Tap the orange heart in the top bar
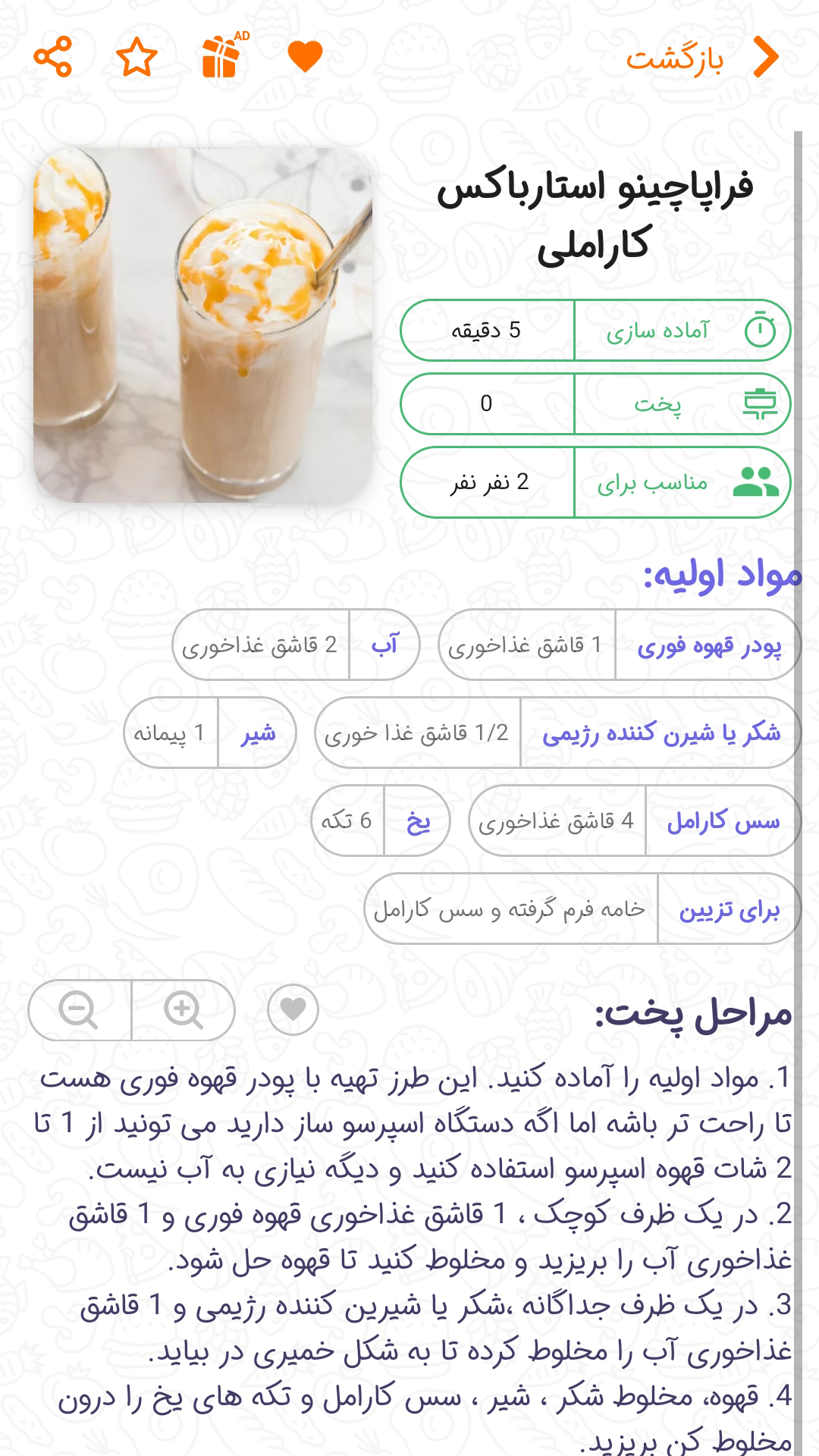Screen dimensions: 819x1456 [306, 57]
